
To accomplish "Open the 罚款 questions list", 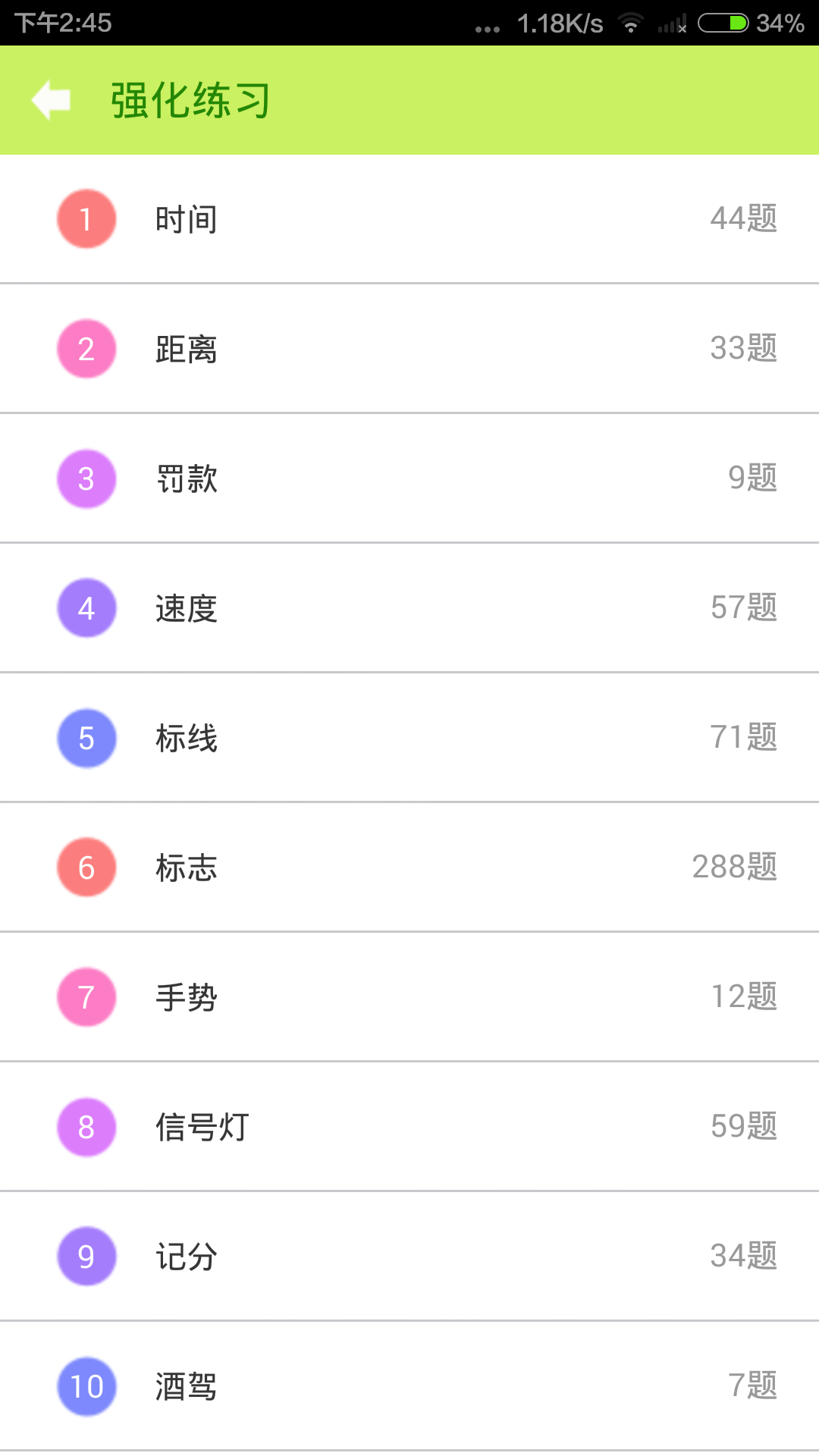I will [x=409, y=479].
